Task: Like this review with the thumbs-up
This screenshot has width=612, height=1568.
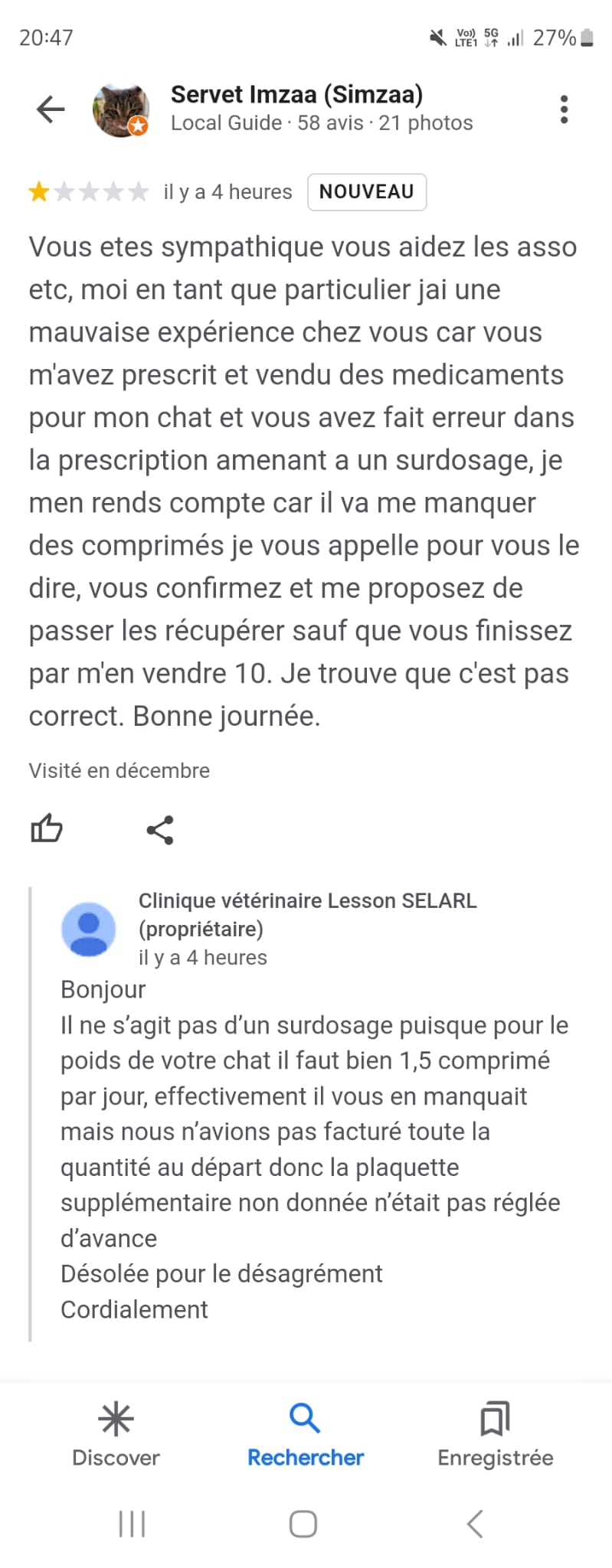Action: (47, 828)
